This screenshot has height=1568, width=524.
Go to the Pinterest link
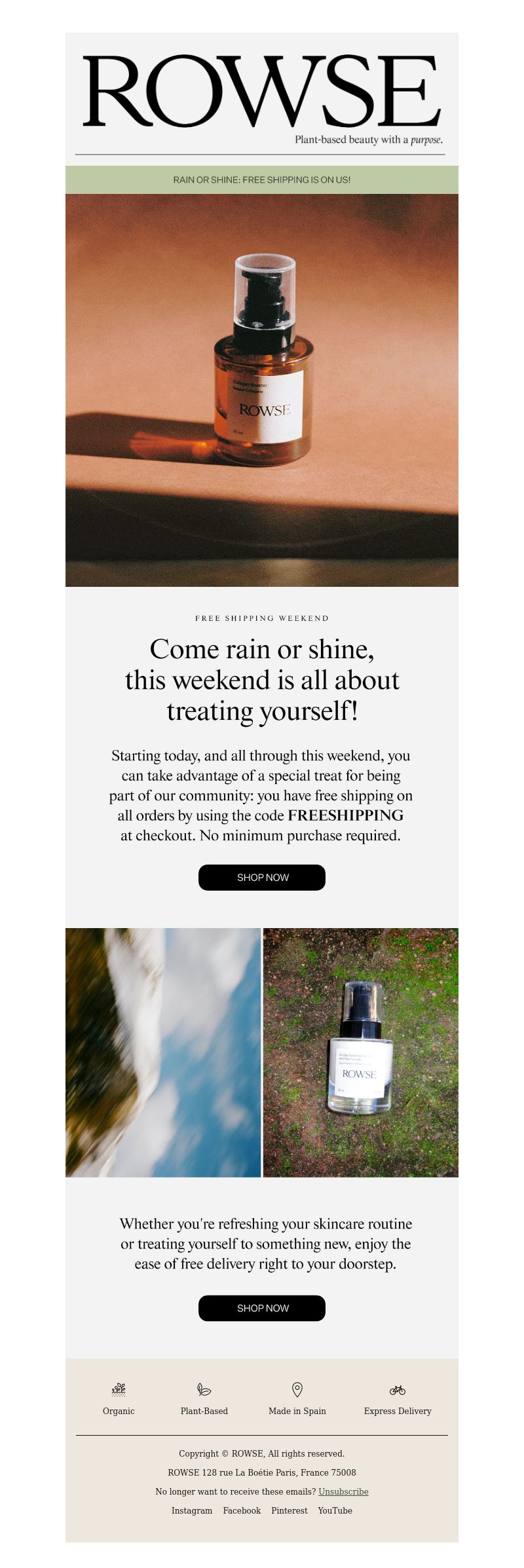point(290,1510)
